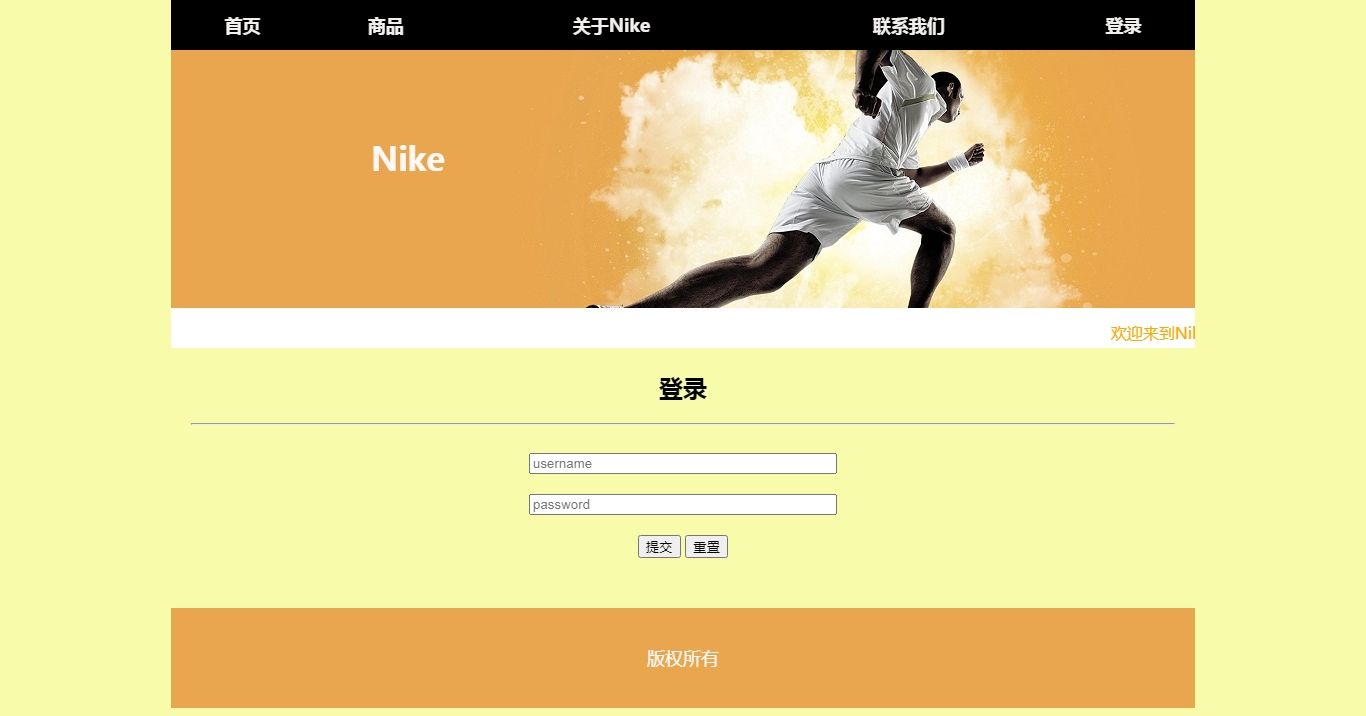Select 登录 in the navigation bar
The image size is (1366, 716).
(1123, 26)
